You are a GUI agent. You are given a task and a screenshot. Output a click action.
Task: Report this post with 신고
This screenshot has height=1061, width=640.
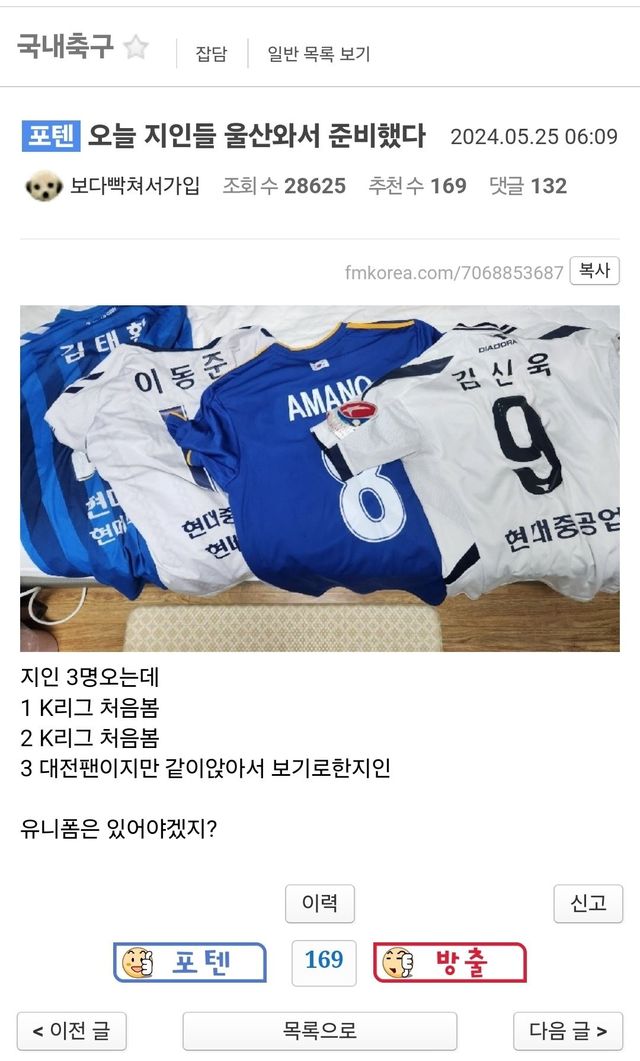click(588, 903)
